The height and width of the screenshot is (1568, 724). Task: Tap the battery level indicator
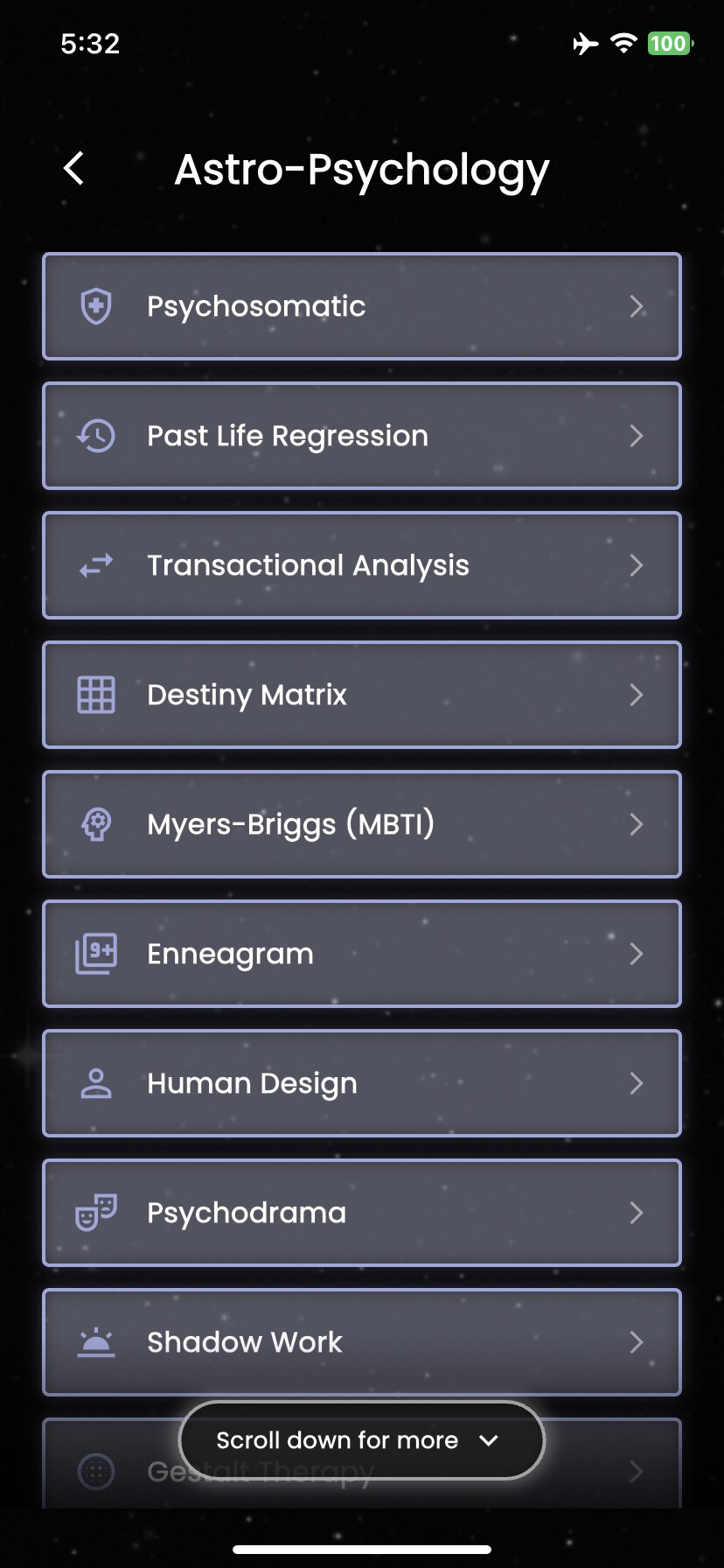click(x=668, y=43)
